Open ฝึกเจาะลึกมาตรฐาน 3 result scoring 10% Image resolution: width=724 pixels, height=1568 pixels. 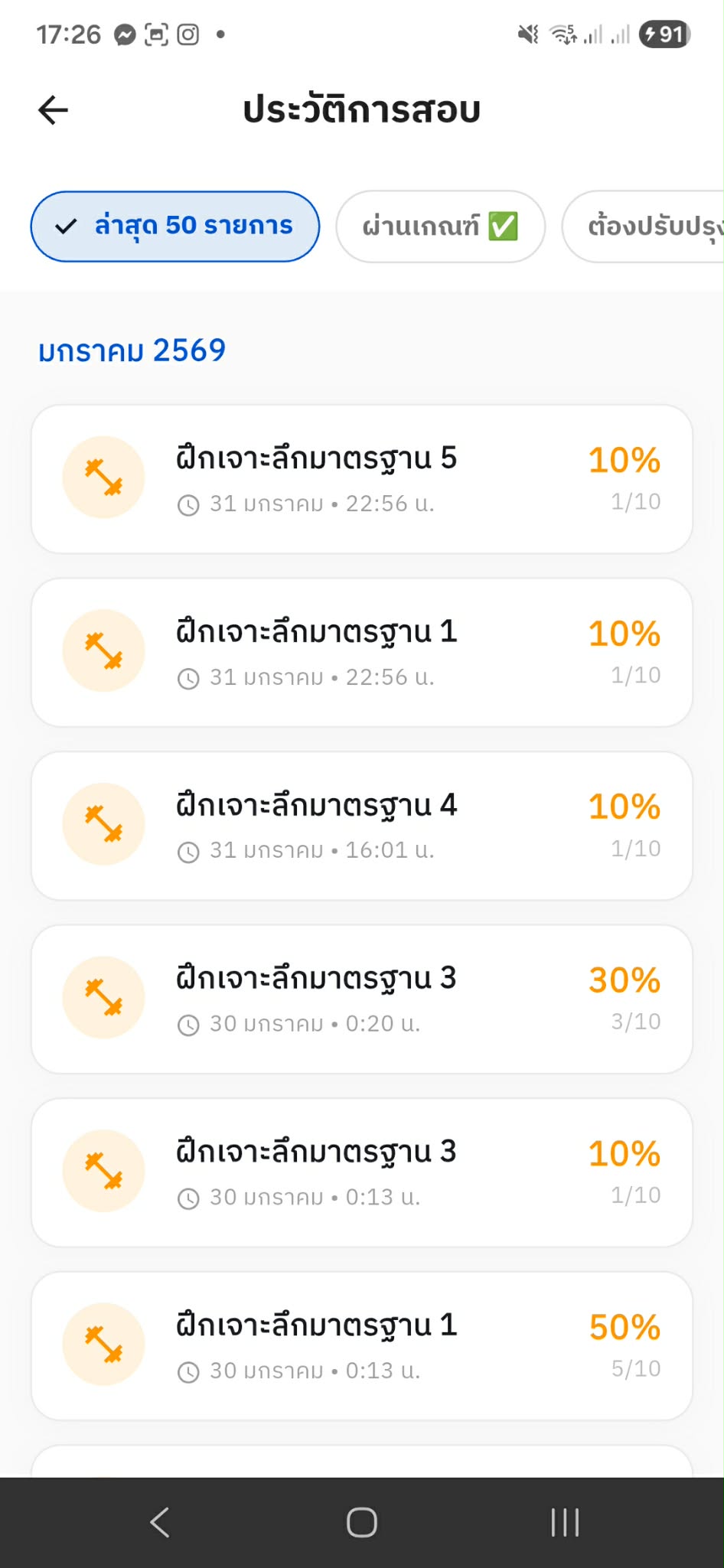(362, 1172)
